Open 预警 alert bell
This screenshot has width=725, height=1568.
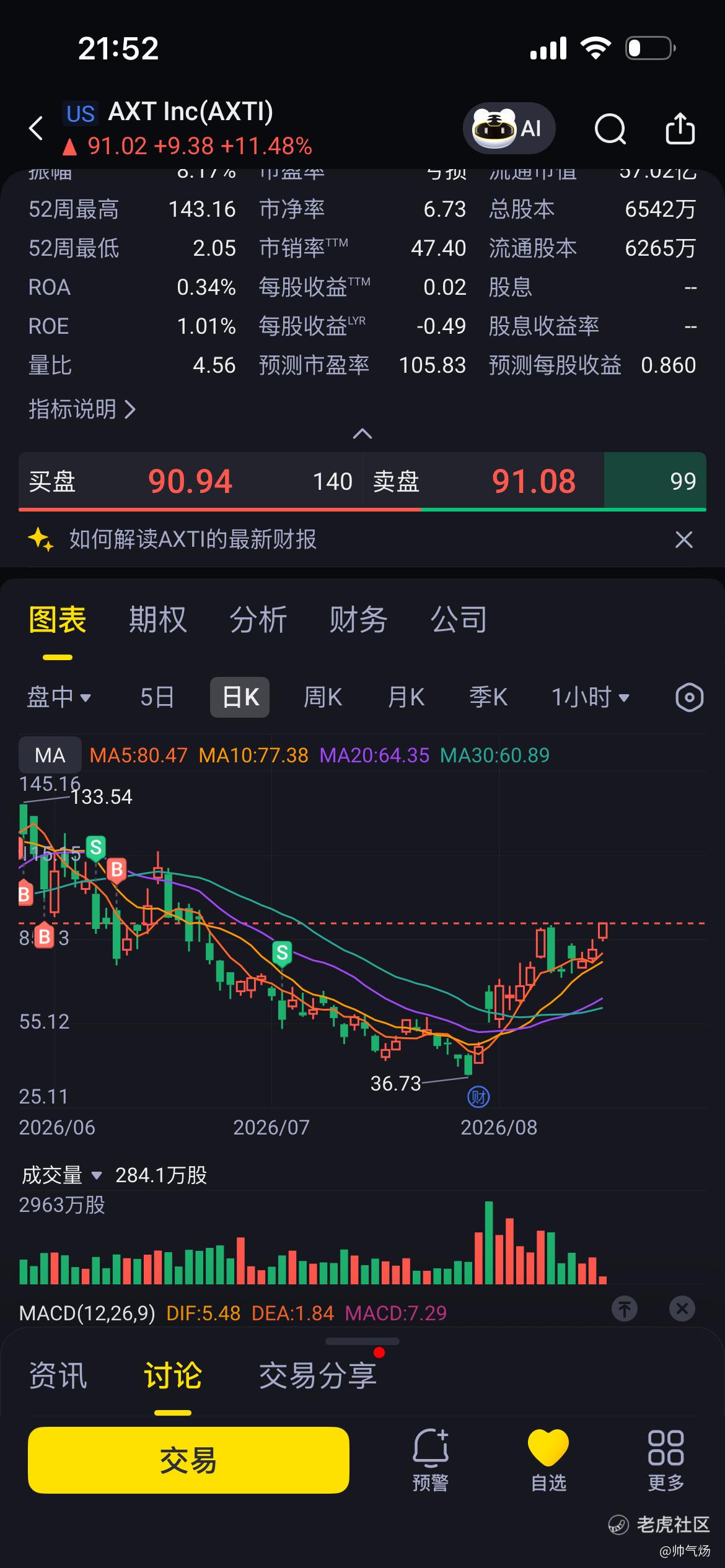pyautogui.click(x=431, y=1460)
